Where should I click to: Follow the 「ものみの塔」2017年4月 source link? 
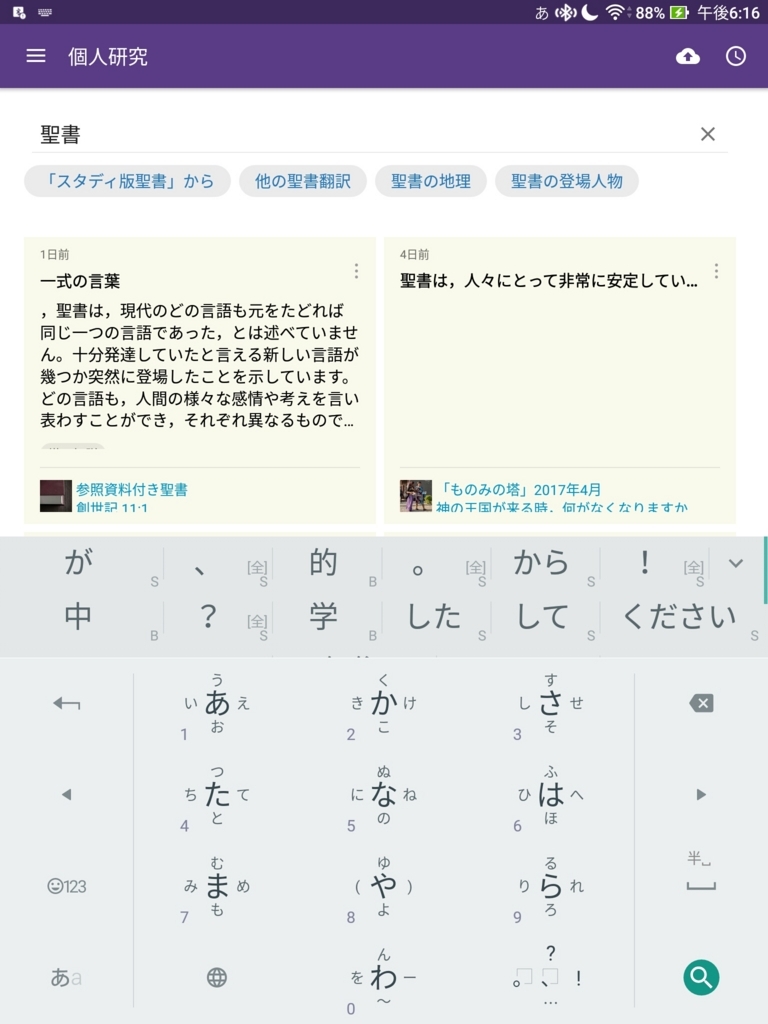coord(520,490)
